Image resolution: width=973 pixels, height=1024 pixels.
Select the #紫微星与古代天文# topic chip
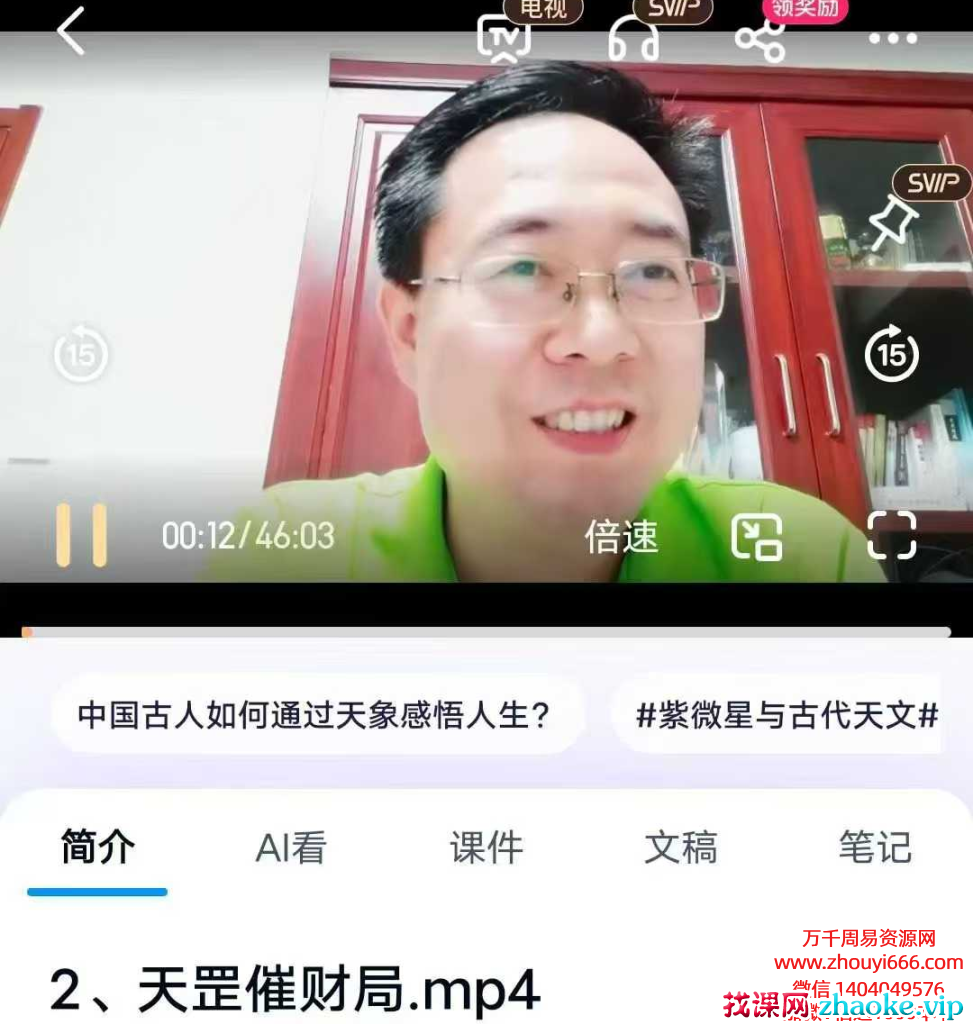(787, 715)
